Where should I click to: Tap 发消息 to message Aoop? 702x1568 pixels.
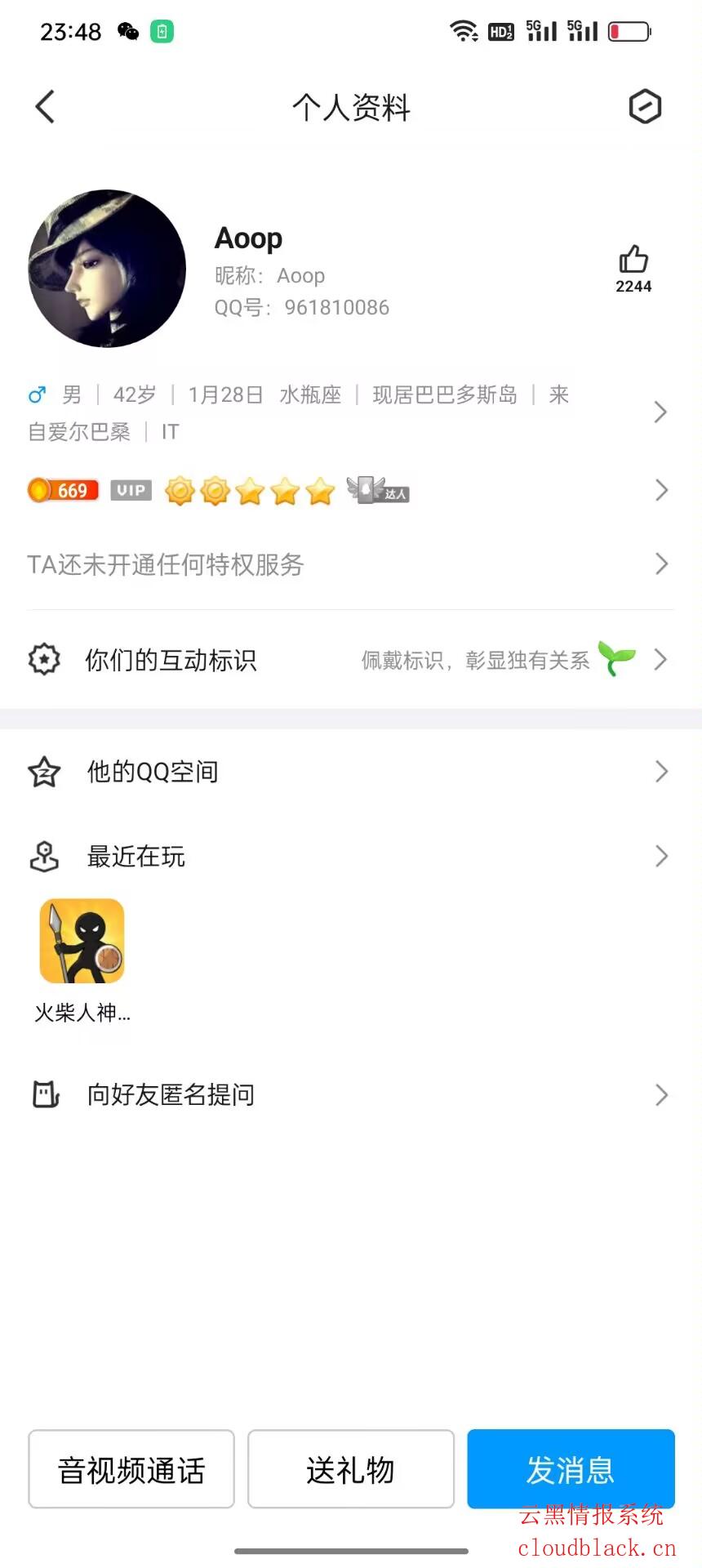(x=571, y=1469)
